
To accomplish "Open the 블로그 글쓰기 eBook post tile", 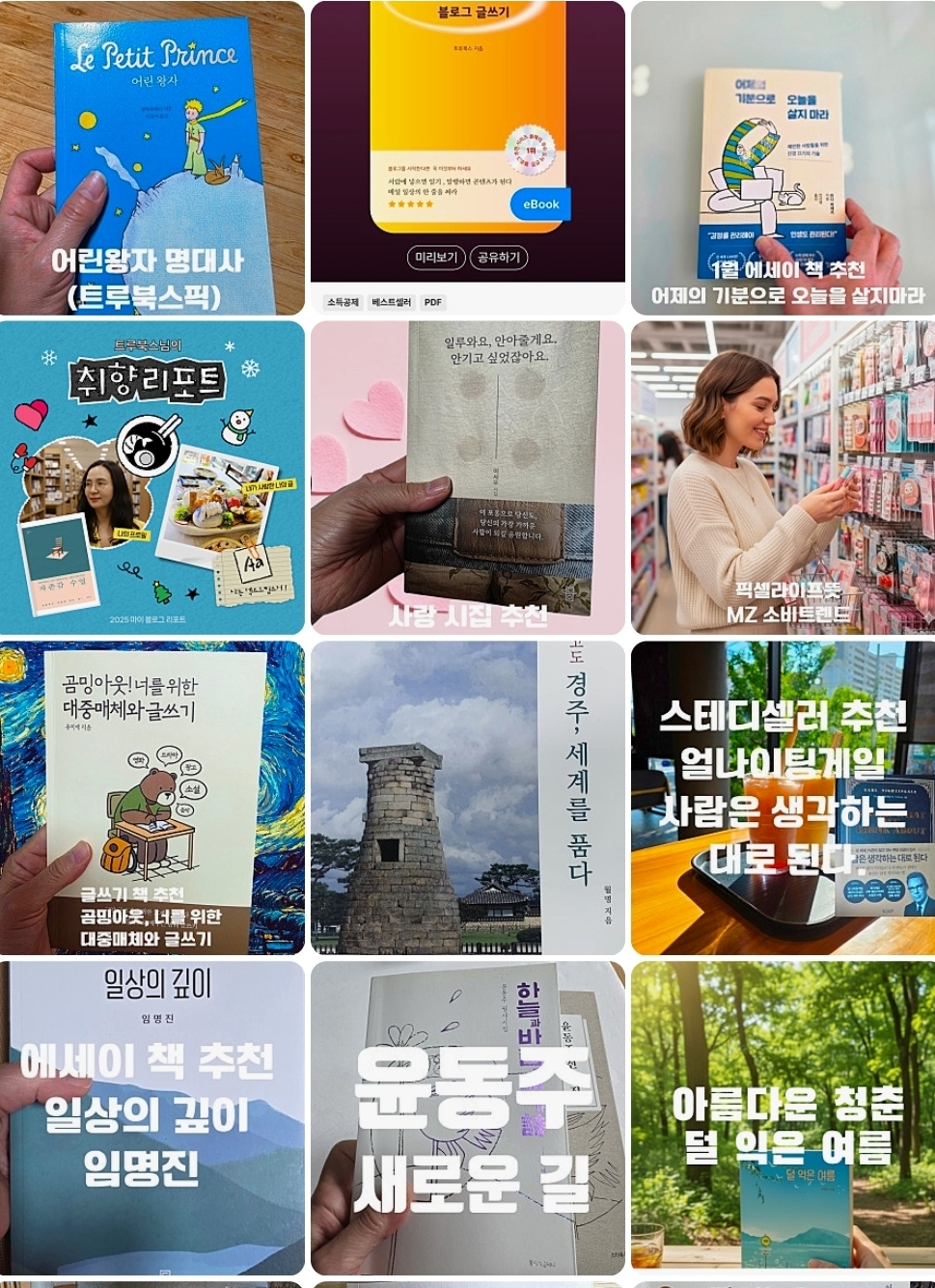I will pos(468,125).
